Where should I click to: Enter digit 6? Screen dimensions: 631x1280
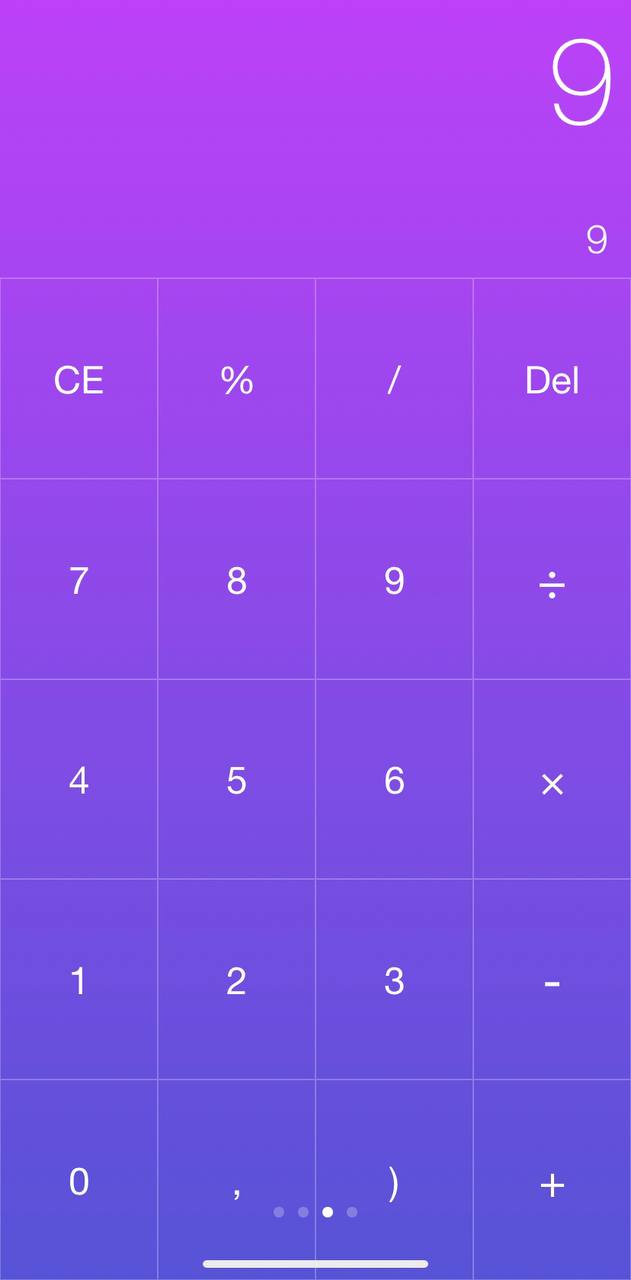[394, 780]
